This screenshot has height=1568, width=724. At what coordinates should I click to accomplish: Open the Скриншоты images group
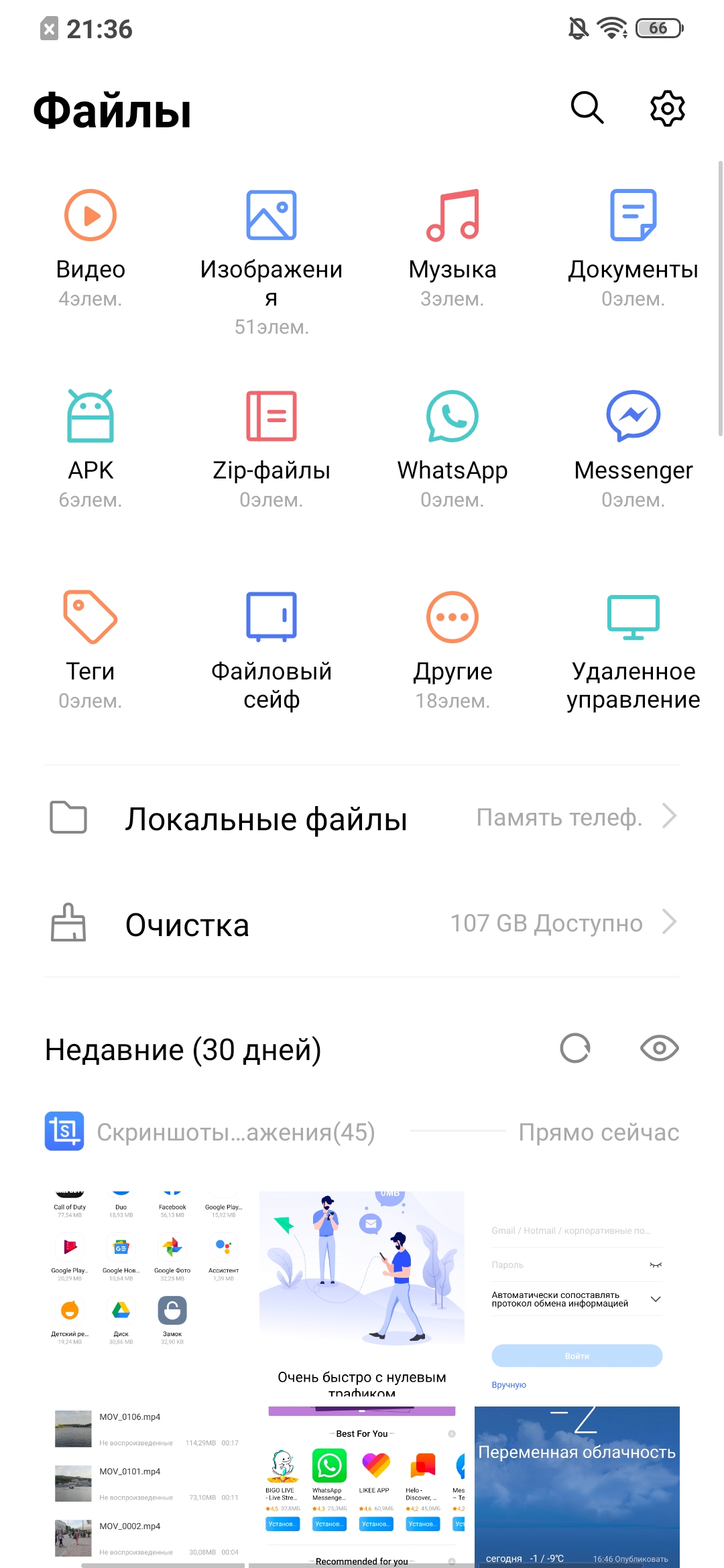pos(235,1132)
